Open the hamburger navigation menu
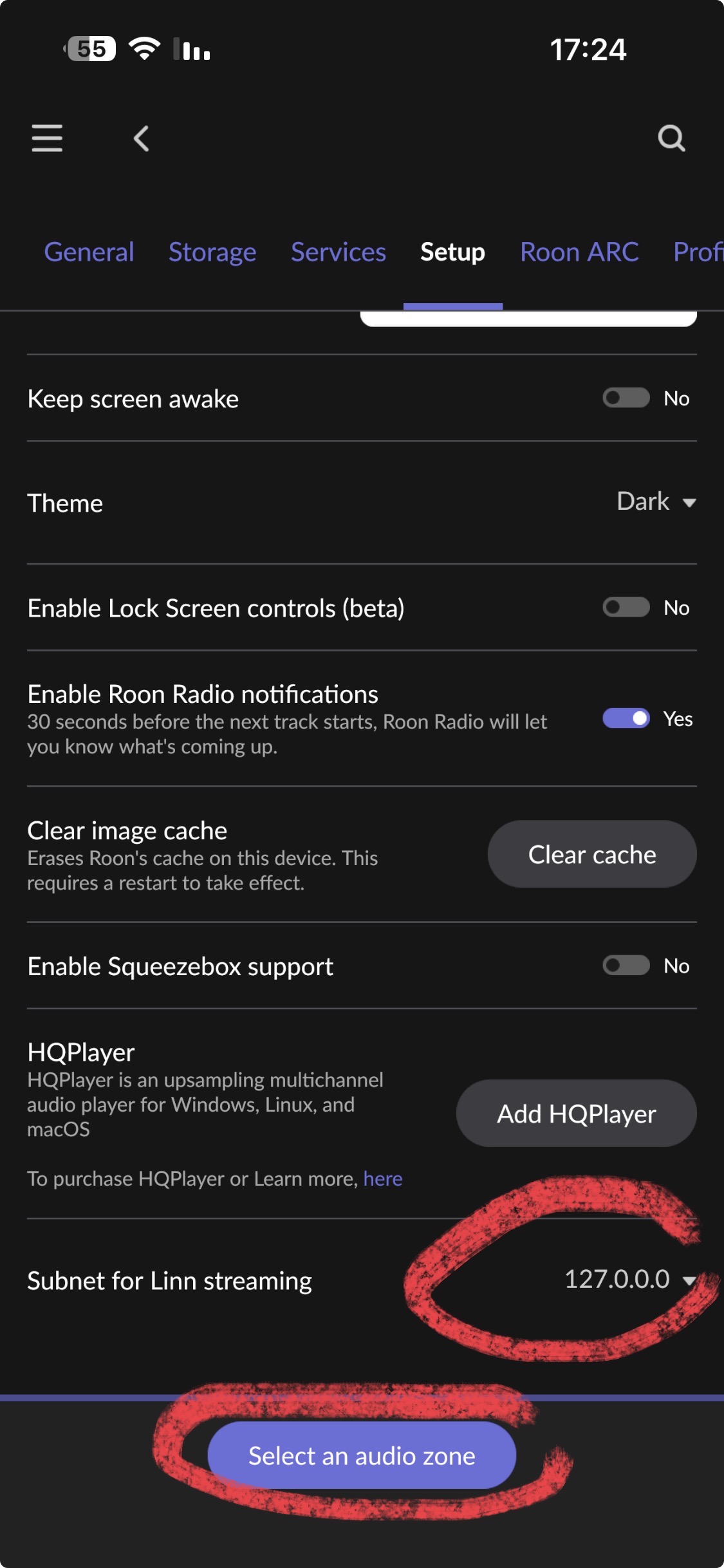This screenshot has width=724, height=1568. pos(46,137)
